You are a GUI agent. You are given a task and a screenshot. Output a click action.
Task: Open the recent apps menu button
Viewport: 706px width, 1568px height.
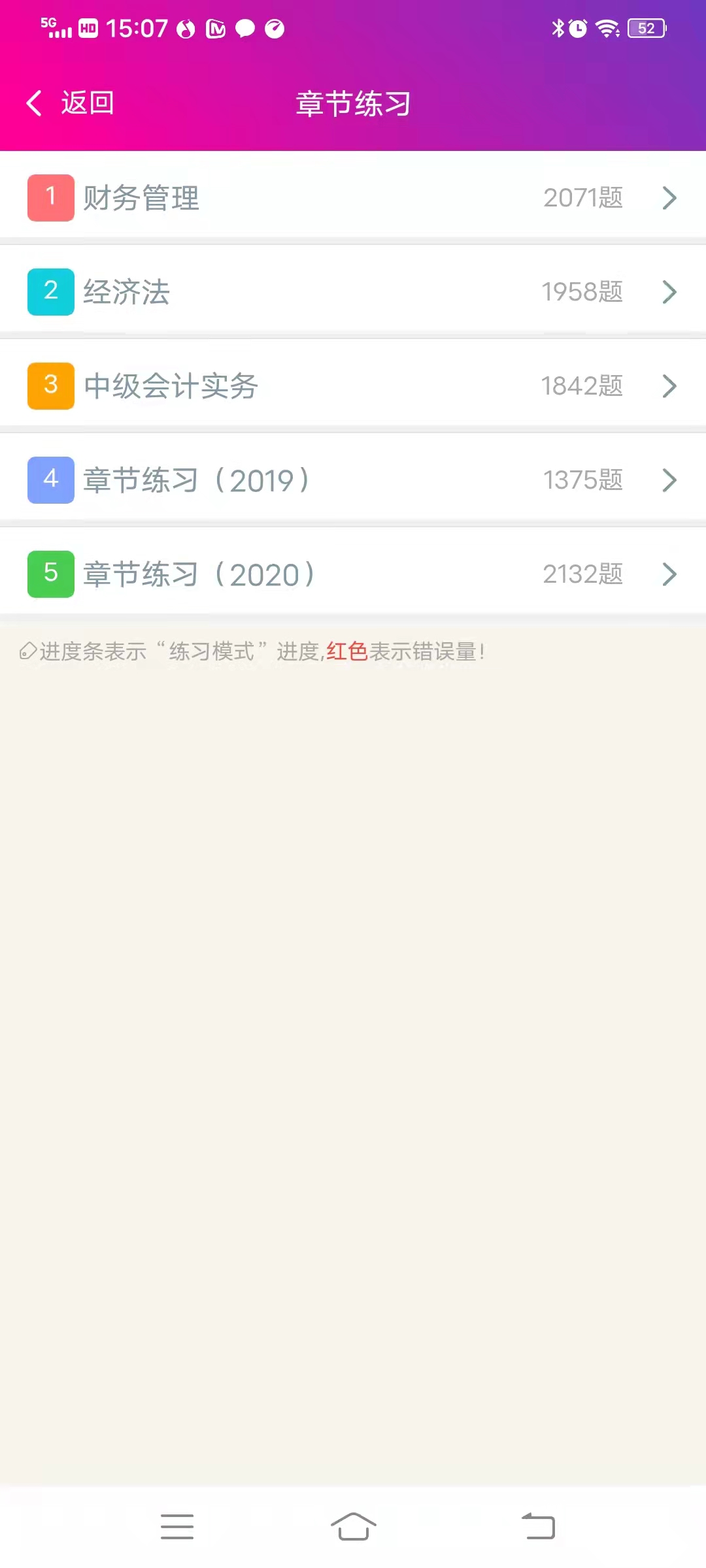(x=177, y=1526)
